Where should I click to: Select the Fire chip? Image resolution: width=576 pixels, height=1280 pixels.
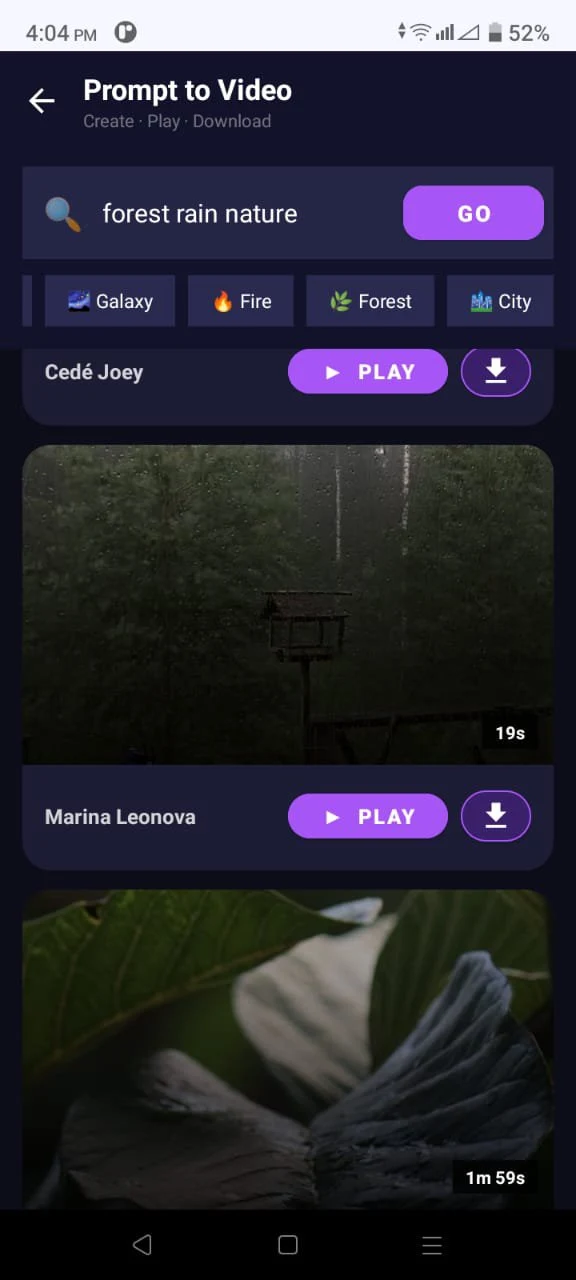click(x=241, y=301)
